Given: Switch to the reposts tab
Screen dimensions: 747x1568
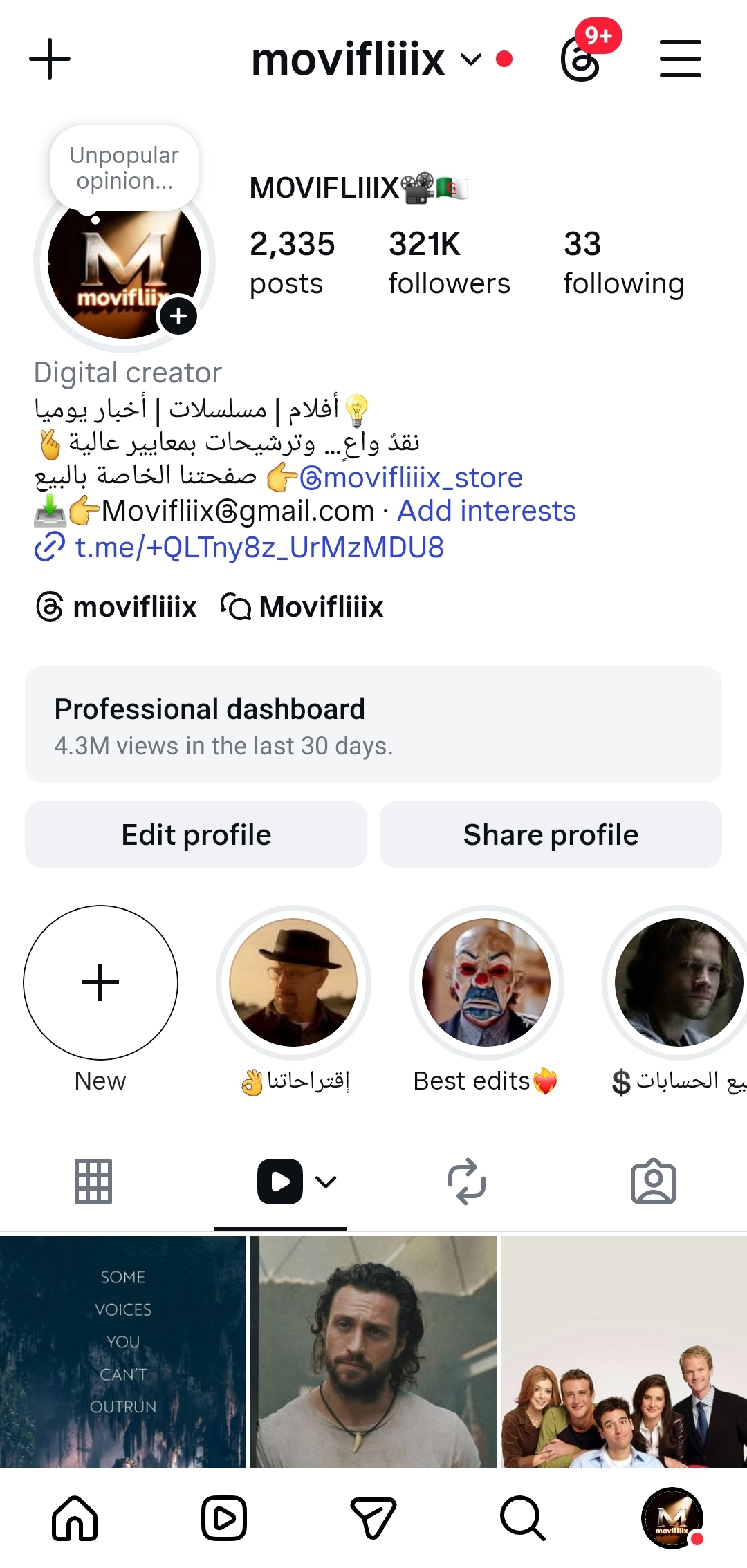Looking at the screenshot, I should pyautogui.click(x=467, y=1182).
